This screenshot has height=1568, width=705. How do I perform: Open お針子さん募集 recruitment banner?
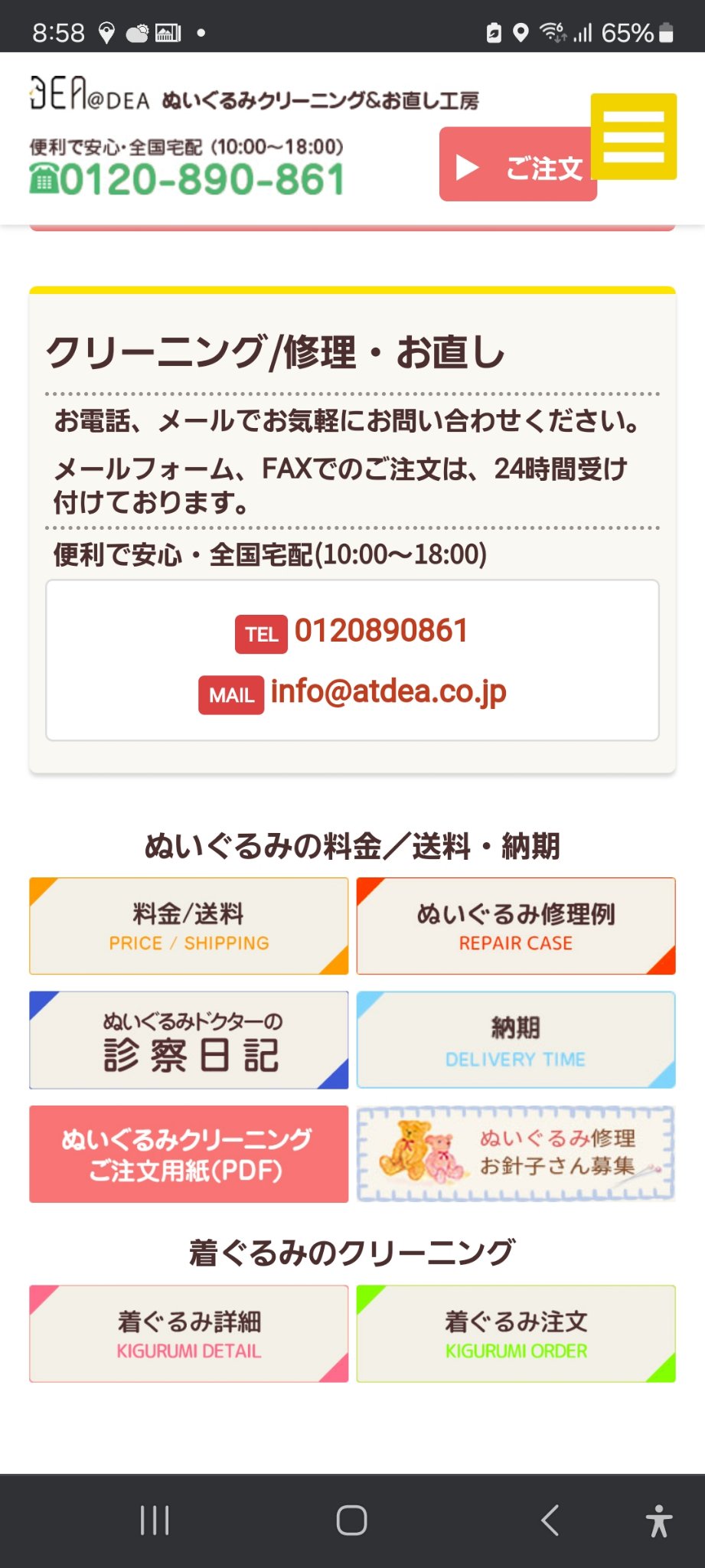pyautogui.click(x=516, y=1154)
